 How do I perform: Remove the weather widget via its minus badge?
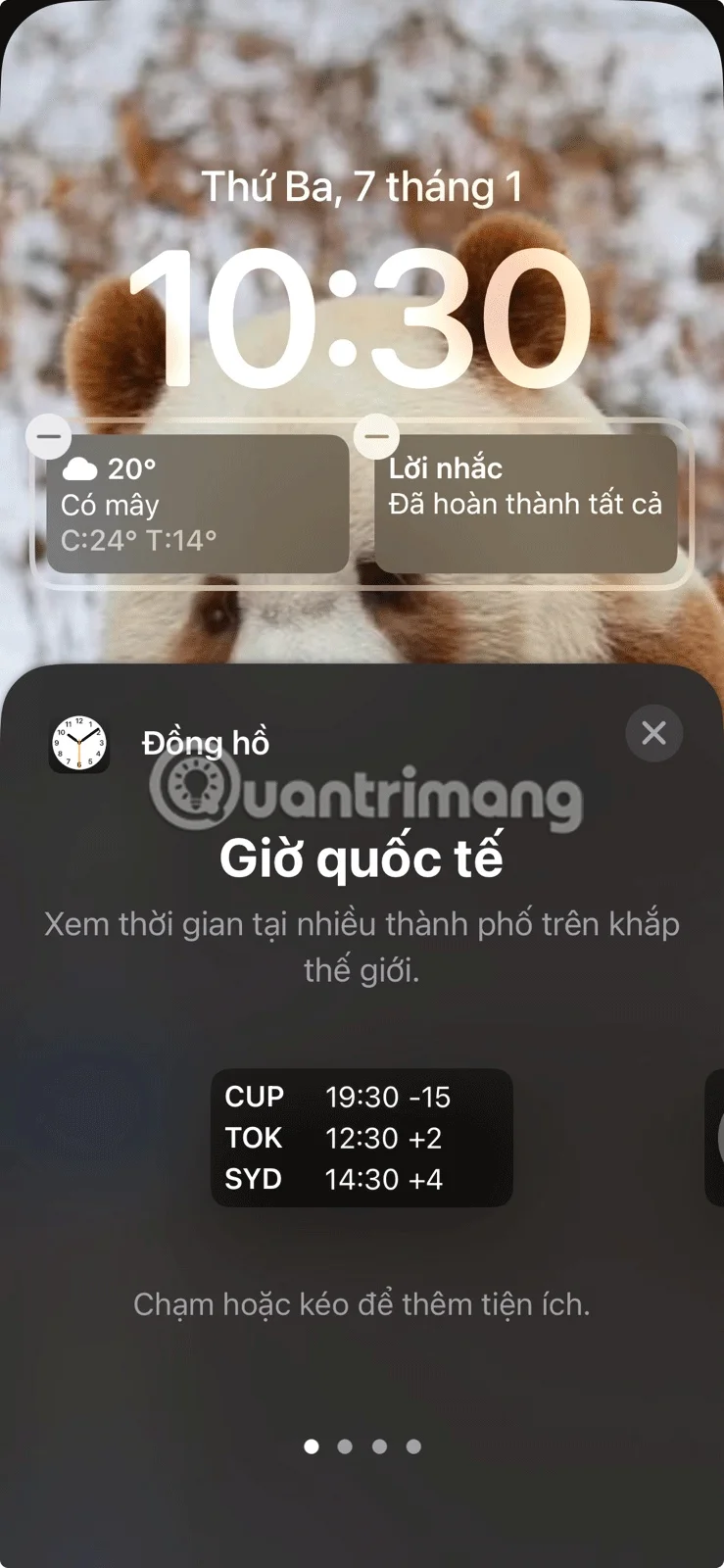pos(48,435)
